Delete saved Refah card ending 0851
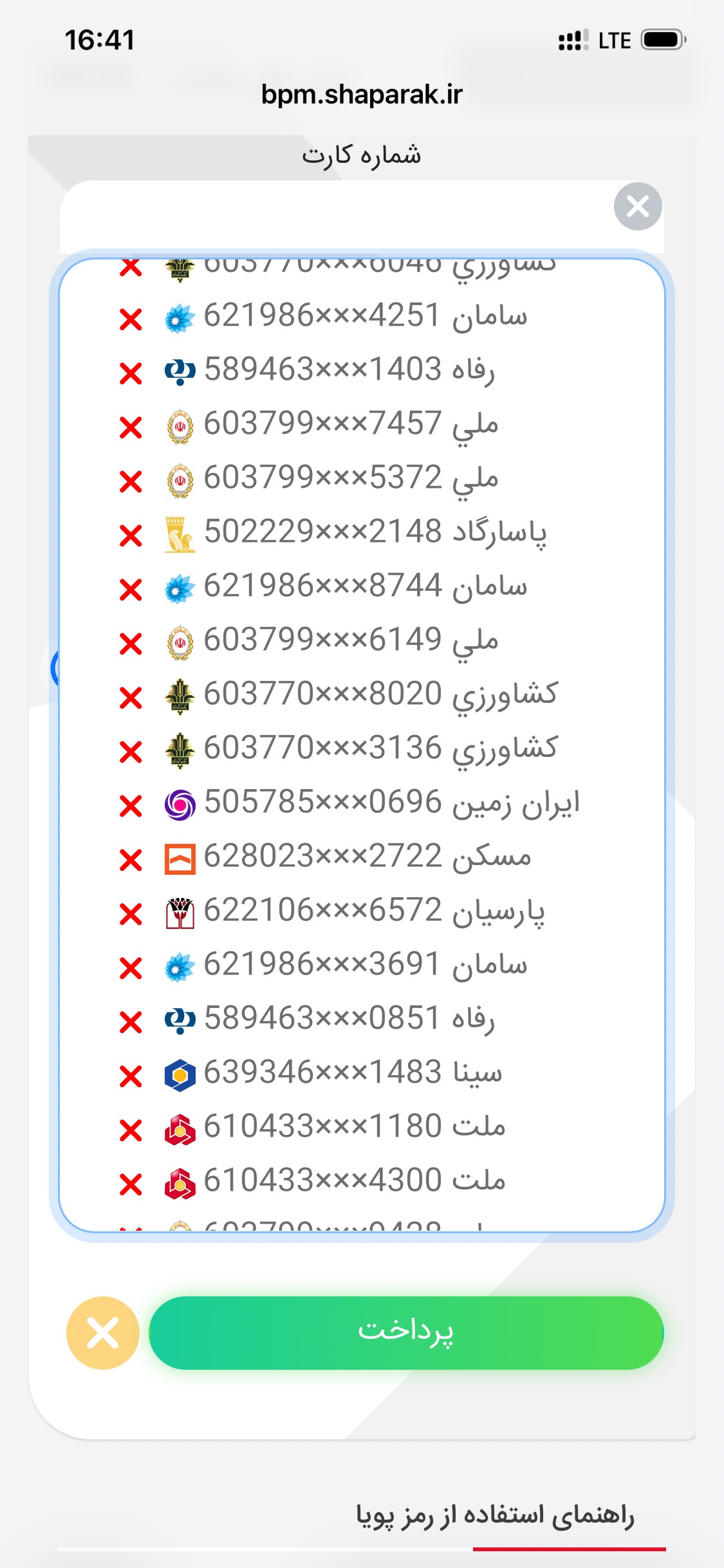724x1568 pixels. (131, 1022)
